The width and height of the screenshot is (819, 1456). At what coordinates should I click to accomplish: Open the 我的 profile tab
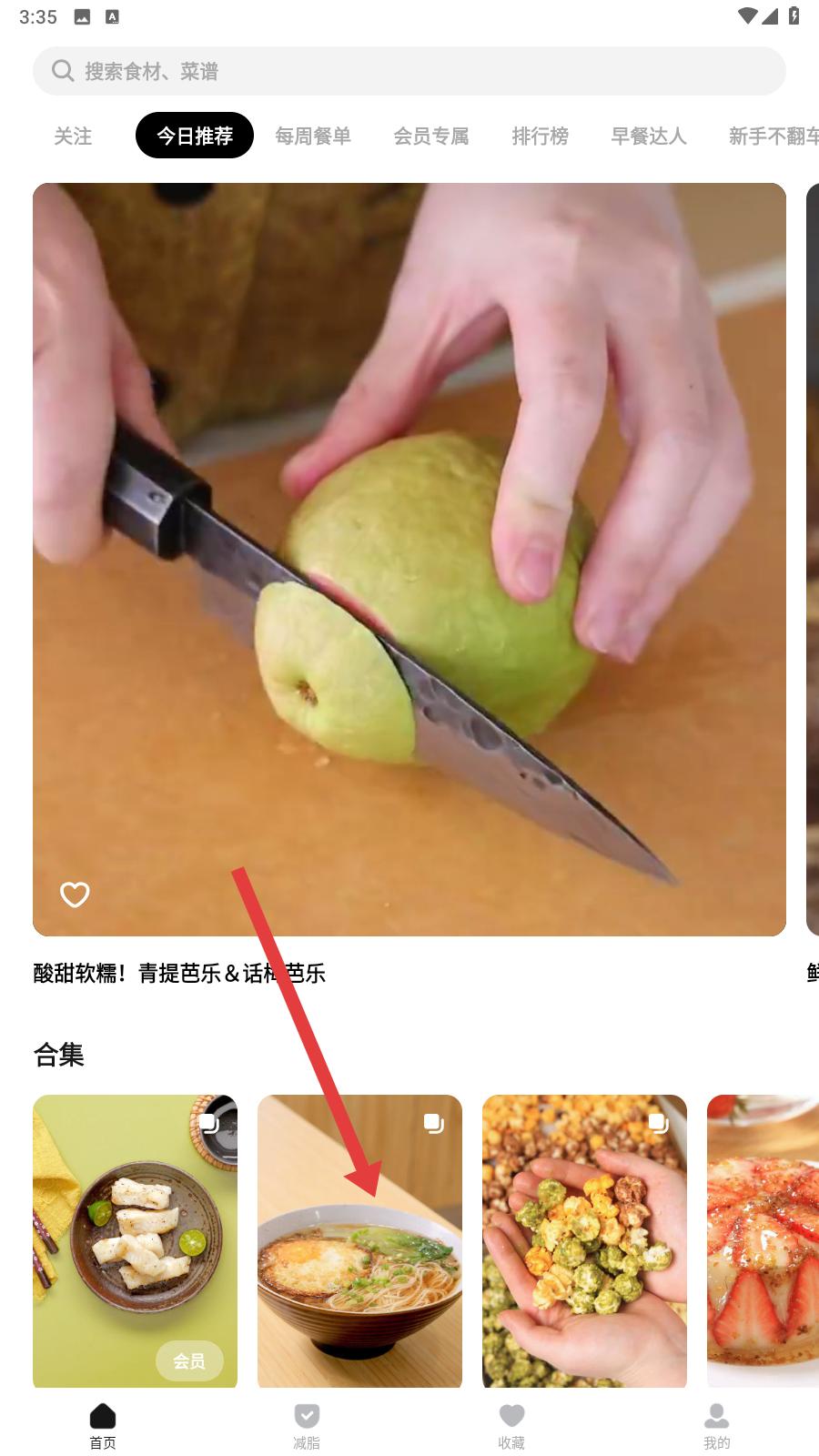point(716,1426)
